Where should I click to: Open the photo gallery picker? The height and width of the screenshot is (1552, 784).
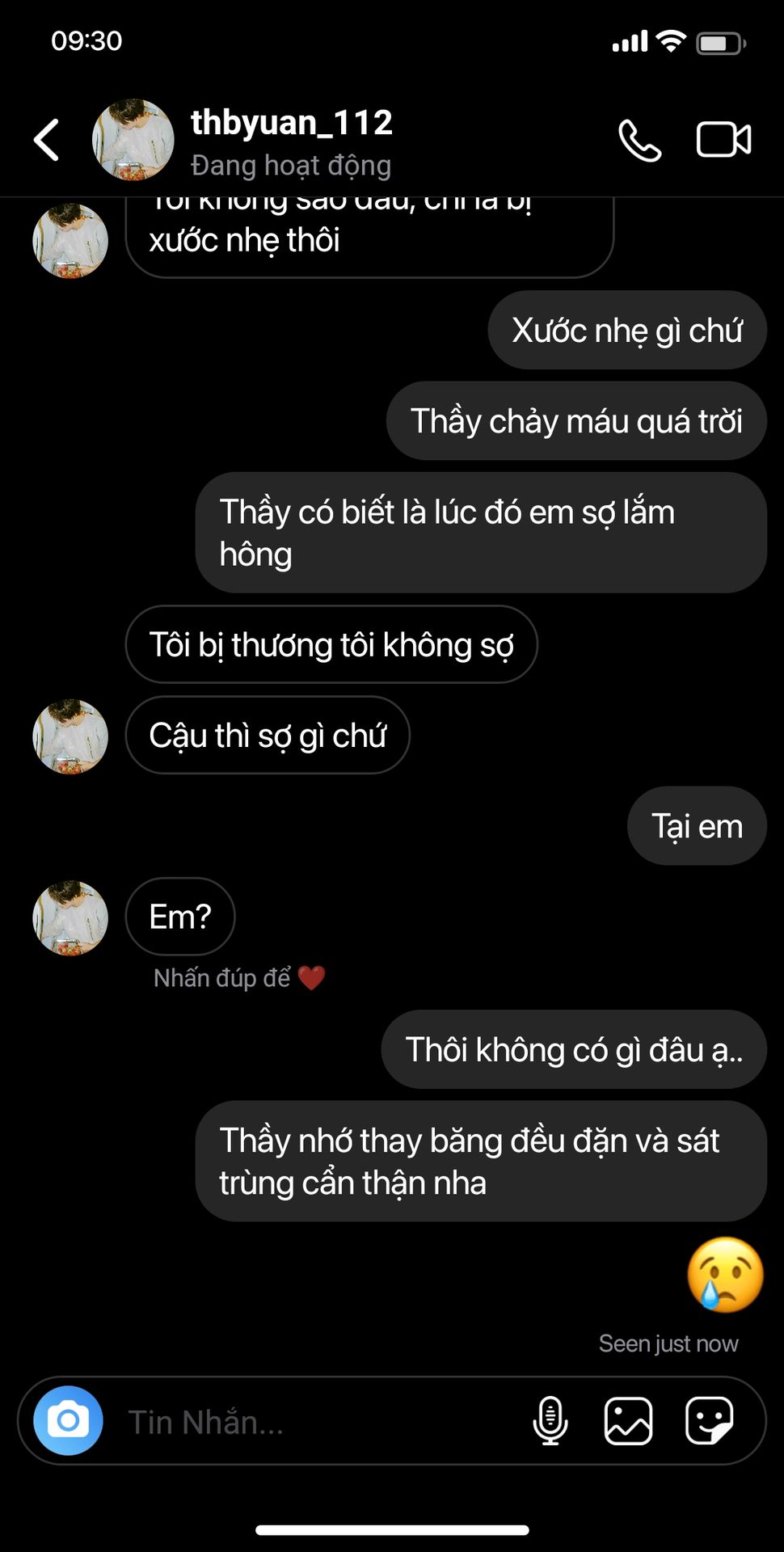coord(628,1420)
